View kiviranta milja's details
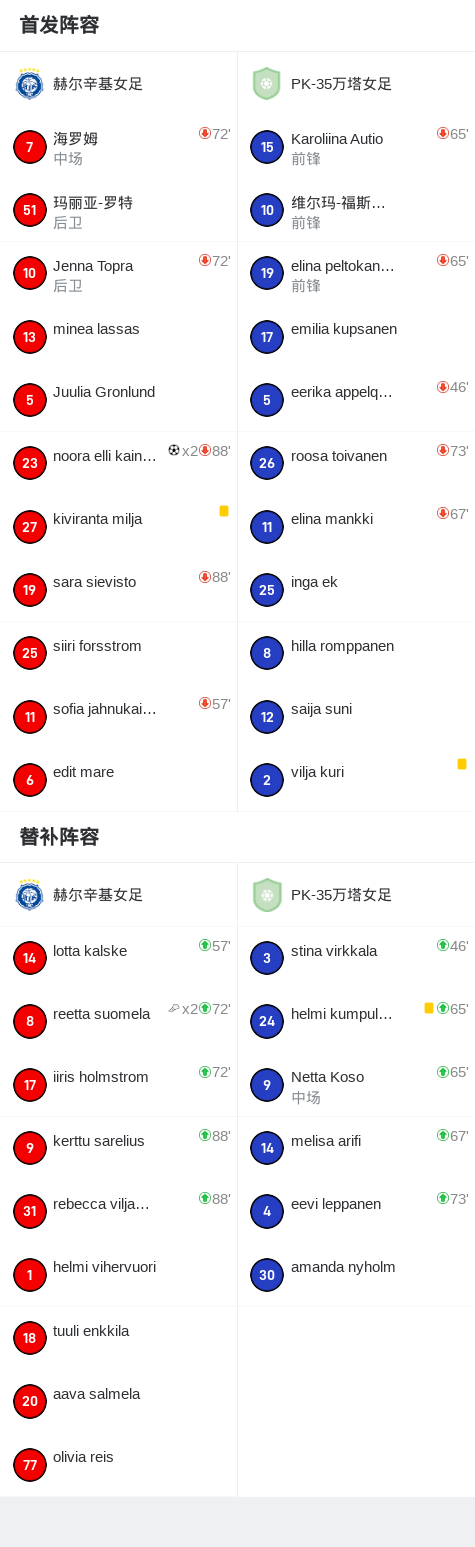475x1547 pixels. pos(118,527)
